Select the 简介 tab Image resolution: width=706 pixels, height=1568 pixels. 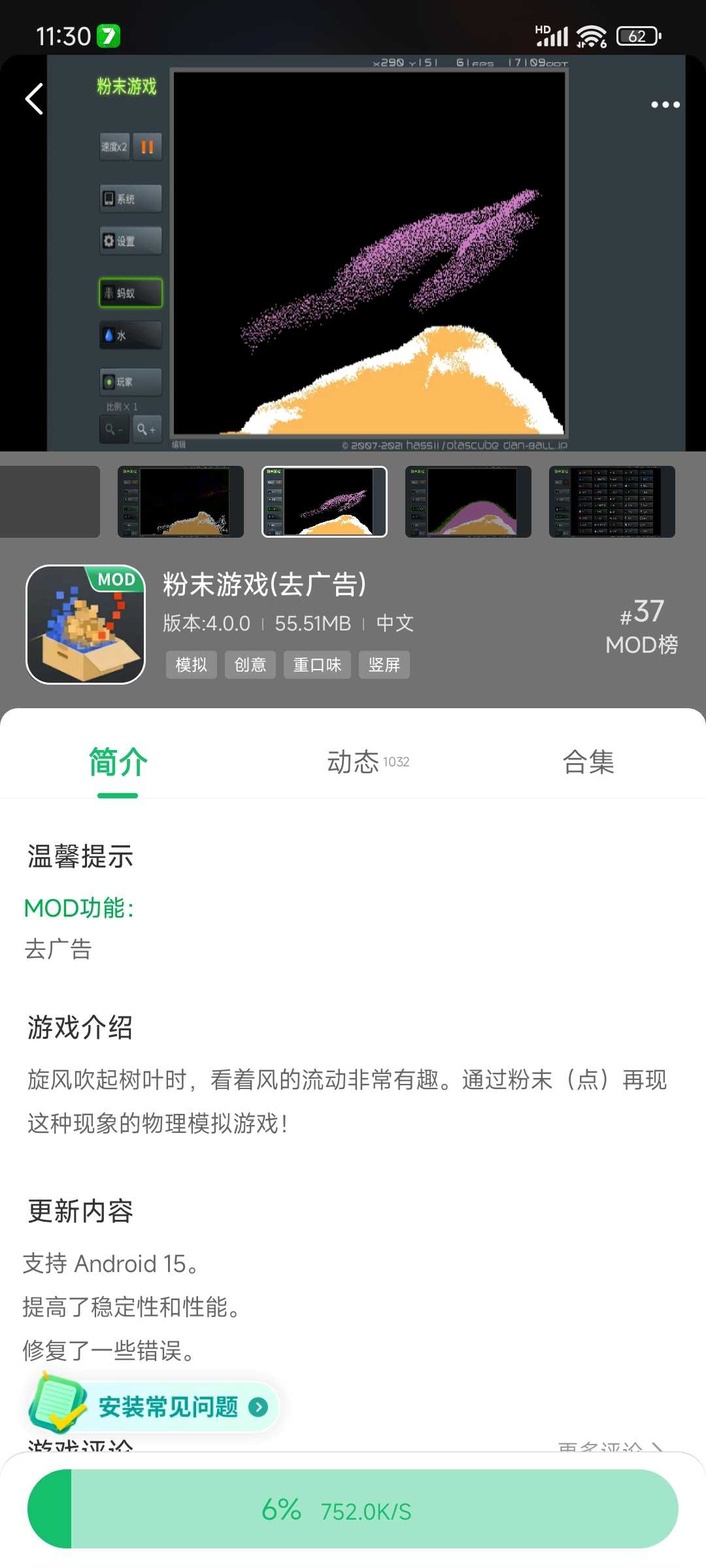pyautogui.click(x=118, y=762)
